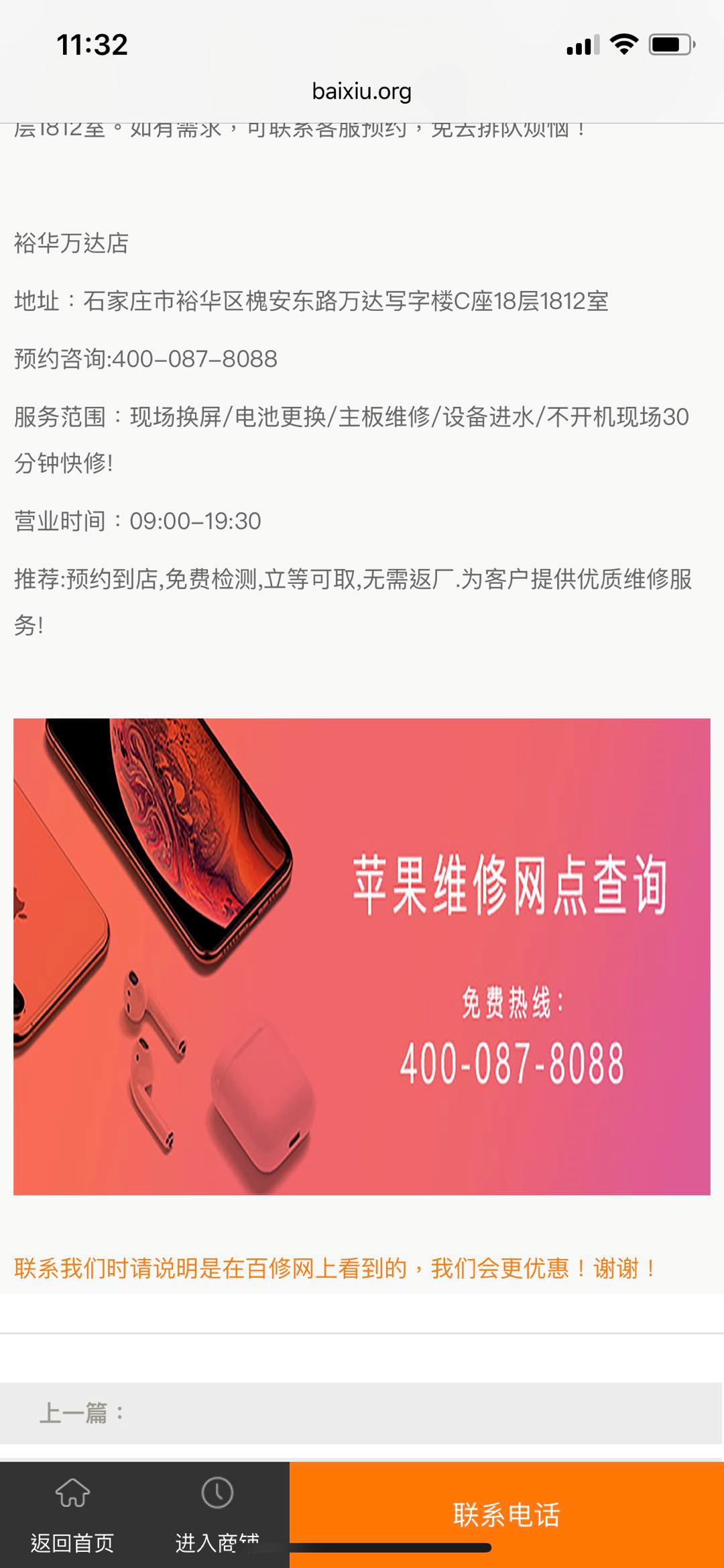724x1568 pixels.
Task: Tap the baixiu.org address bar
Action: click(362, 91)
